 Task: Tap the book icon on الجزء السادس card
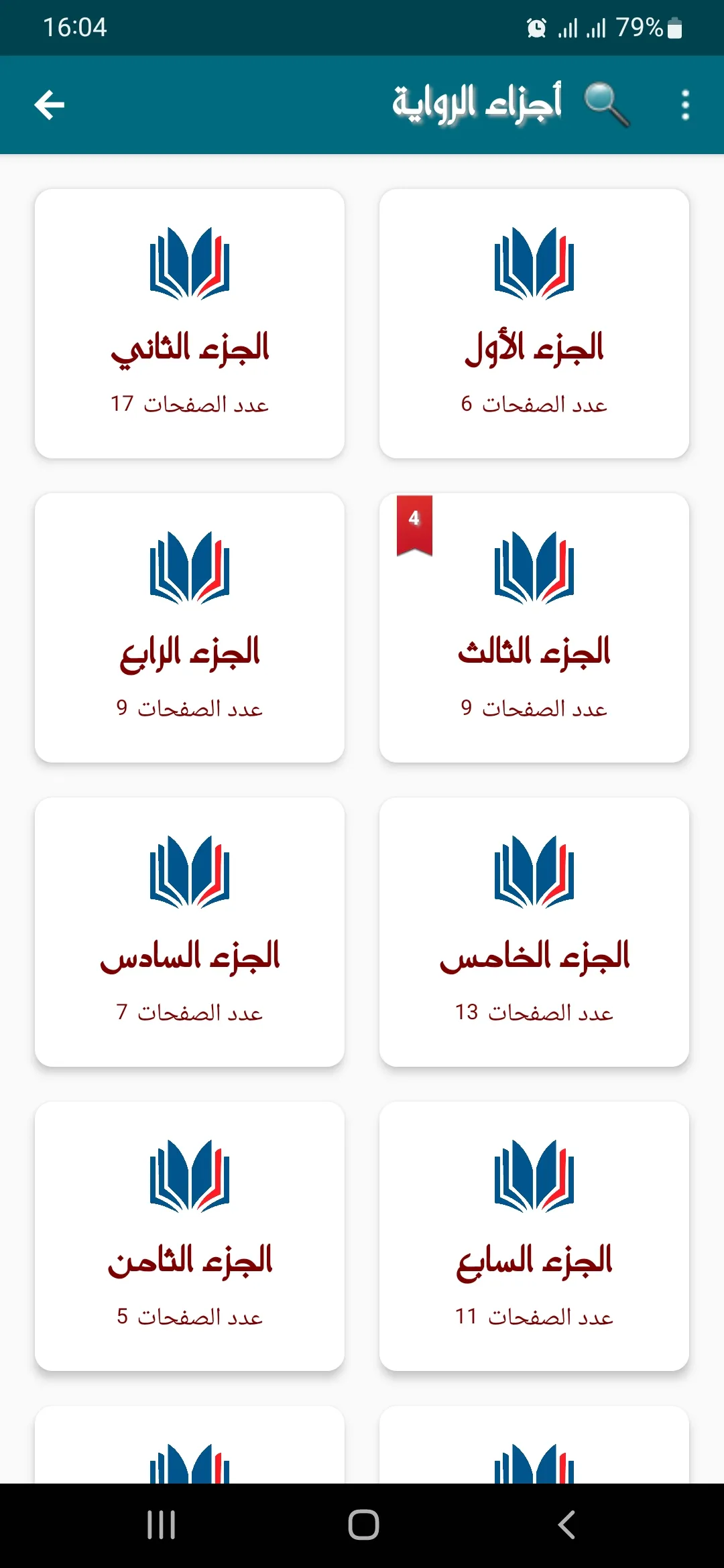(190, 871)
